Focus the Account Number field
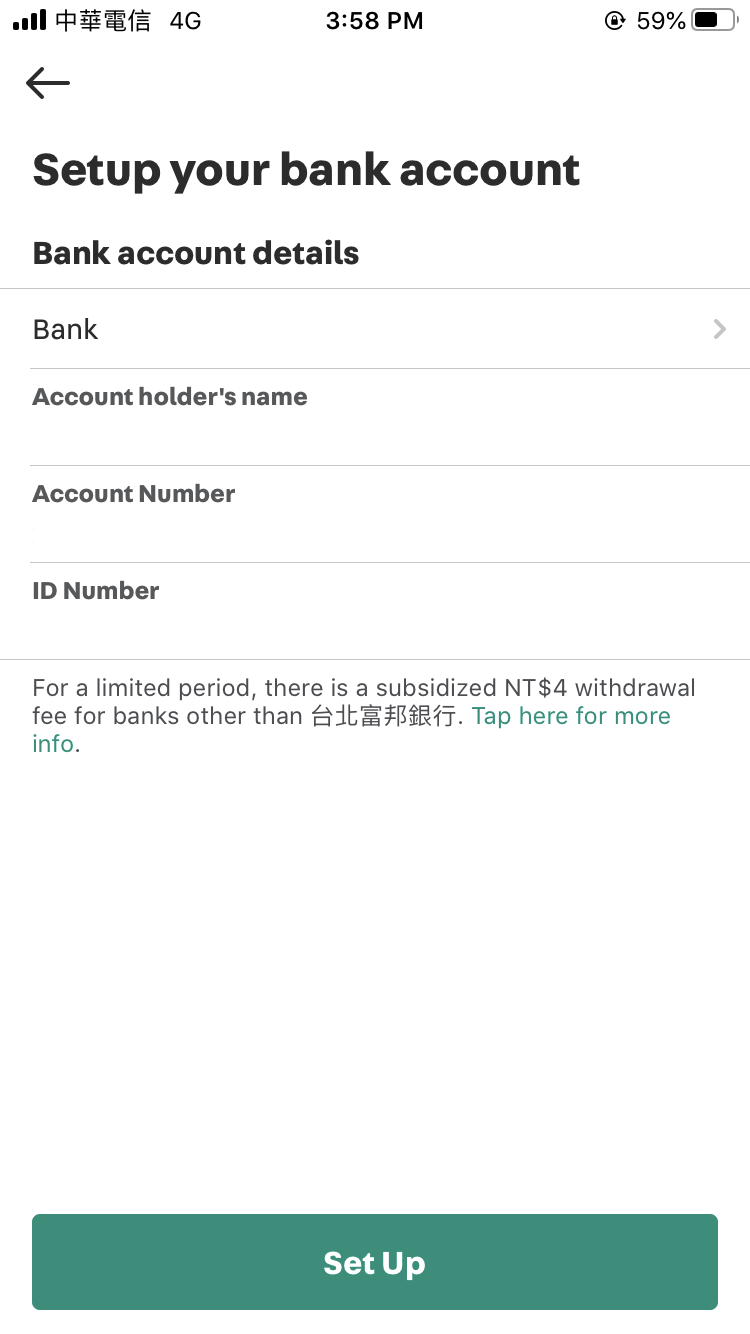 tap(375, 514)
